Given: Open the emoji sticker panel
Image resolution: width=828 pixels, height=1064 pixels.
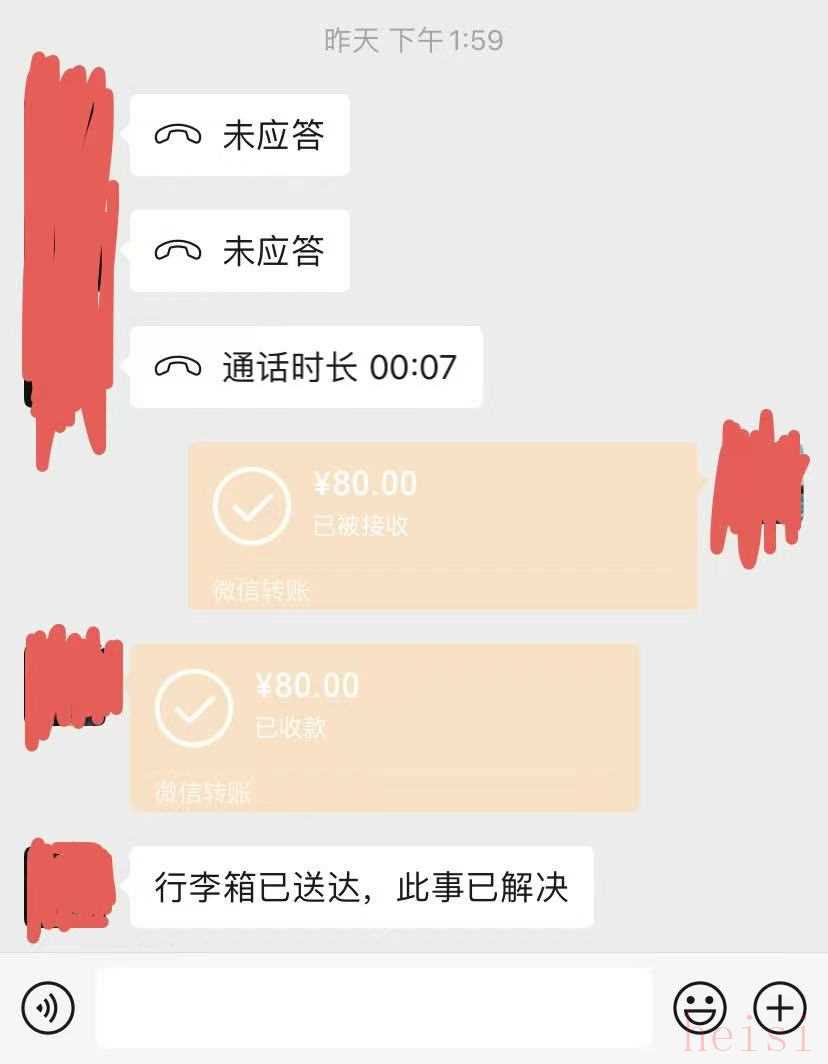Looking at the screenshot, I should [699, 1008].
